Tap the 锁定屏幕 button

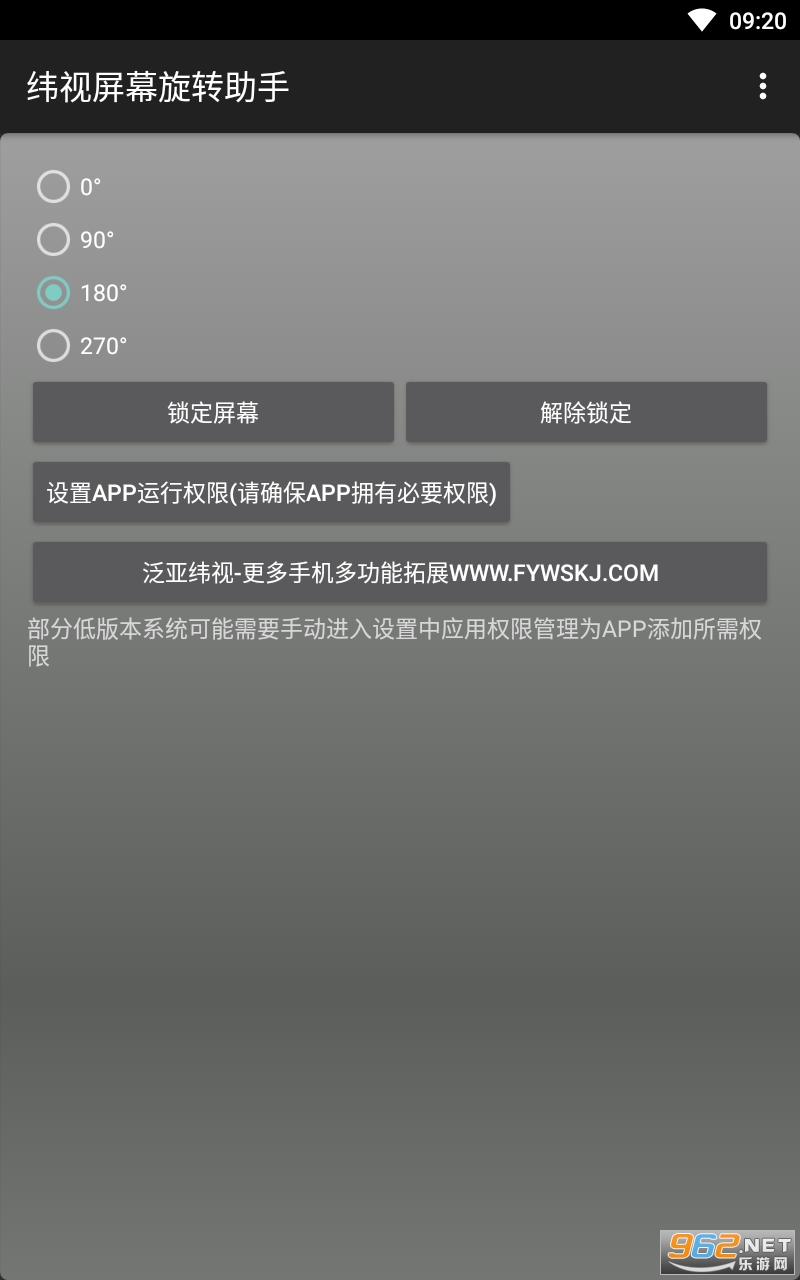(213, 412)
